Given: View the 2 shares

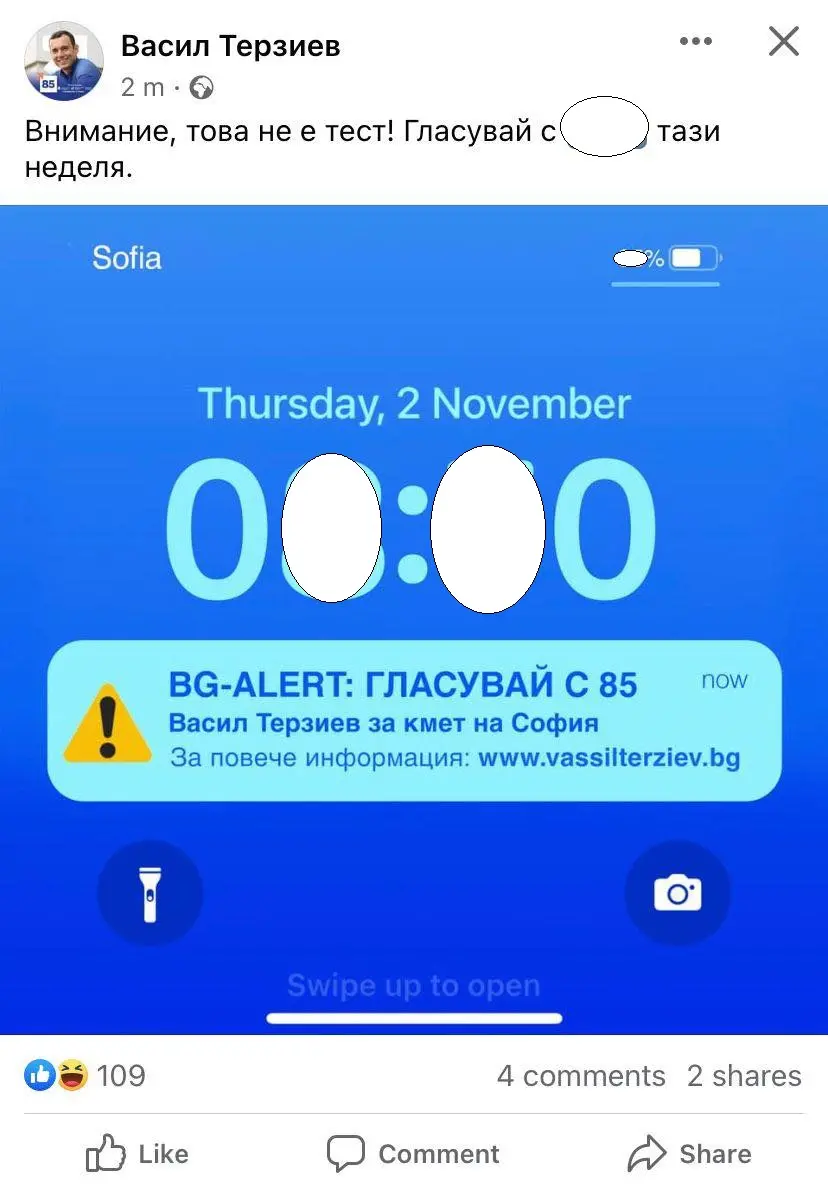Looking at the screenshot, I should point(744,1076).
